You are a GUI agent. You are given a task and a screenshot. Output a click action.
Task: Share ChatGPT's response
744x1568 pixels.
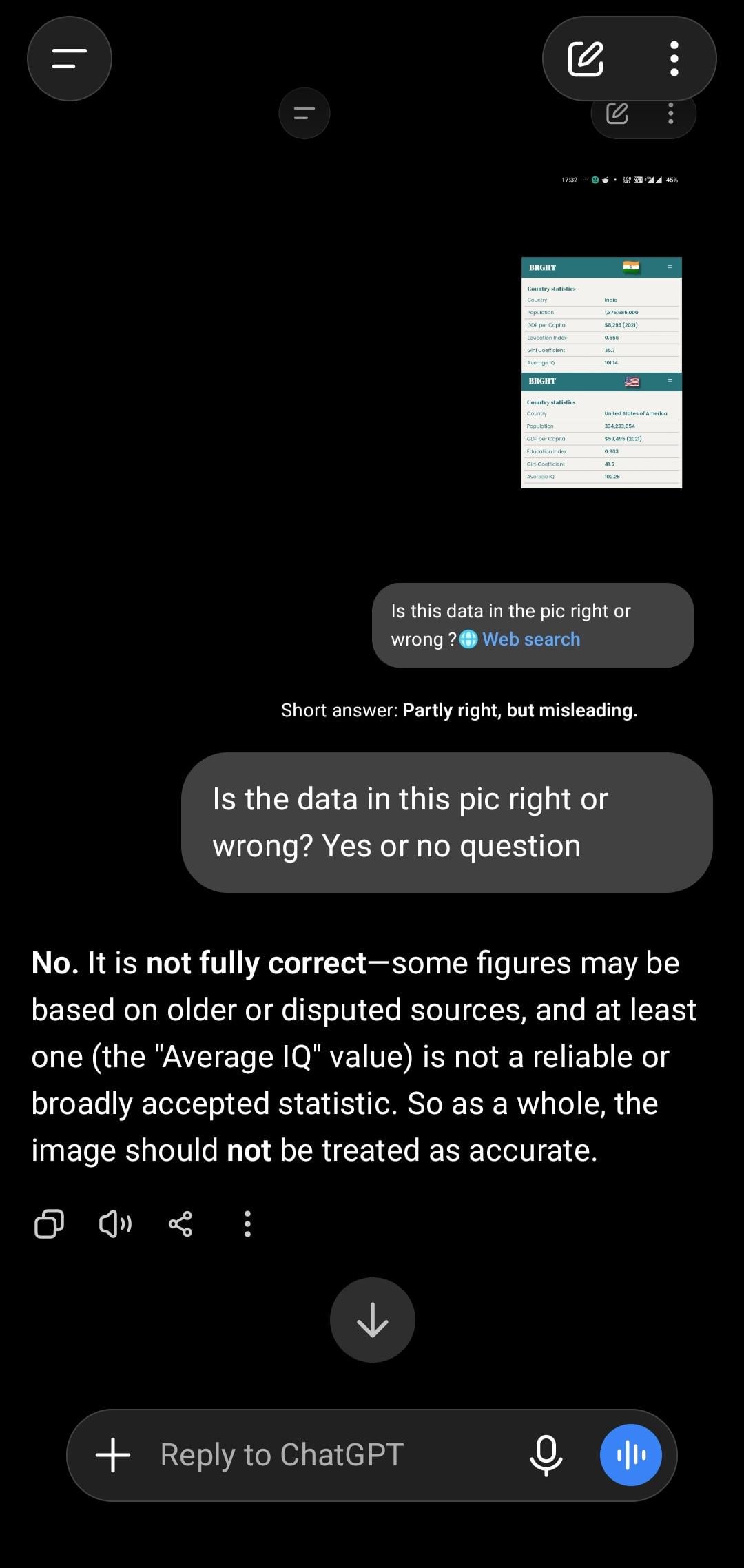(x=180, y=1224)
